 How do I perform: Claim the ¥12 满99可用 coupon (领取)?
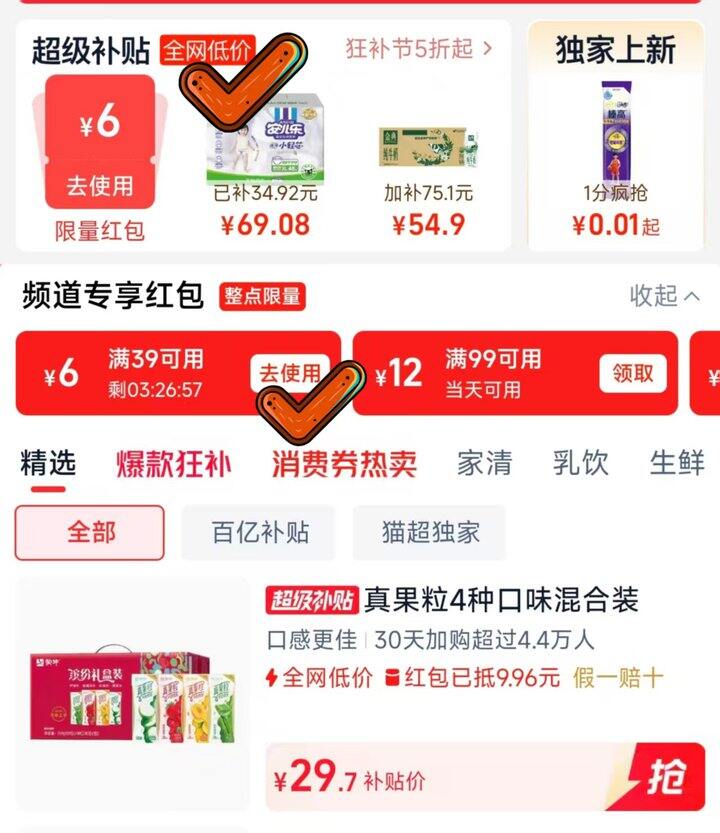coord(632,373)
